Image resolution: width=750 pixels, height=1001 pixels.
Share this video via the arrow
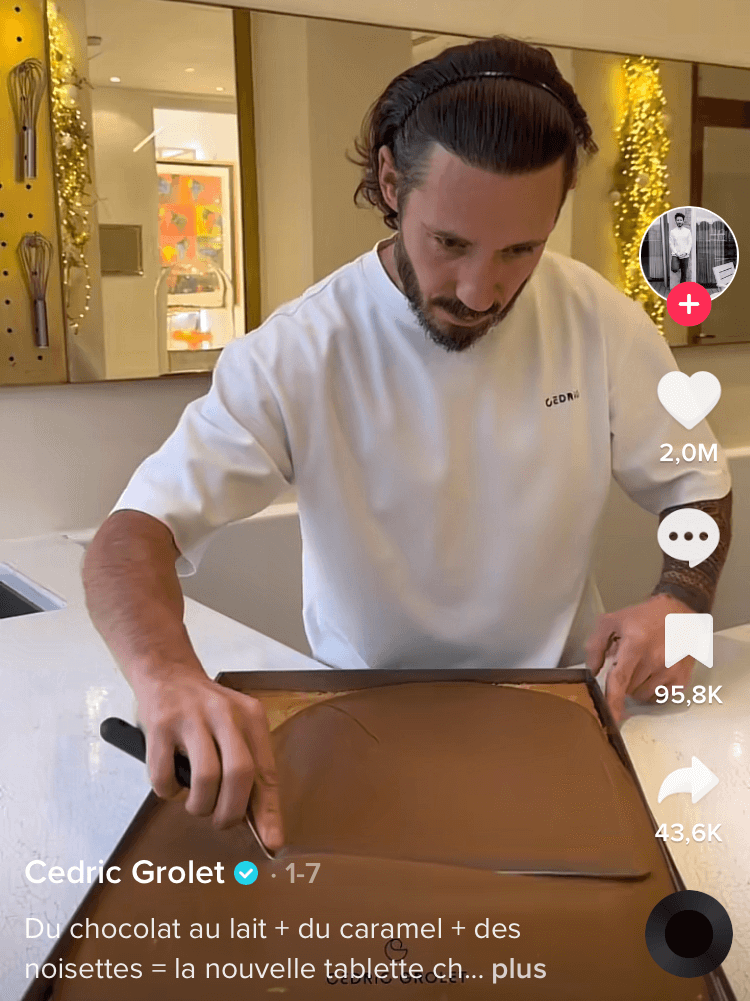click(x=689, y=780)
